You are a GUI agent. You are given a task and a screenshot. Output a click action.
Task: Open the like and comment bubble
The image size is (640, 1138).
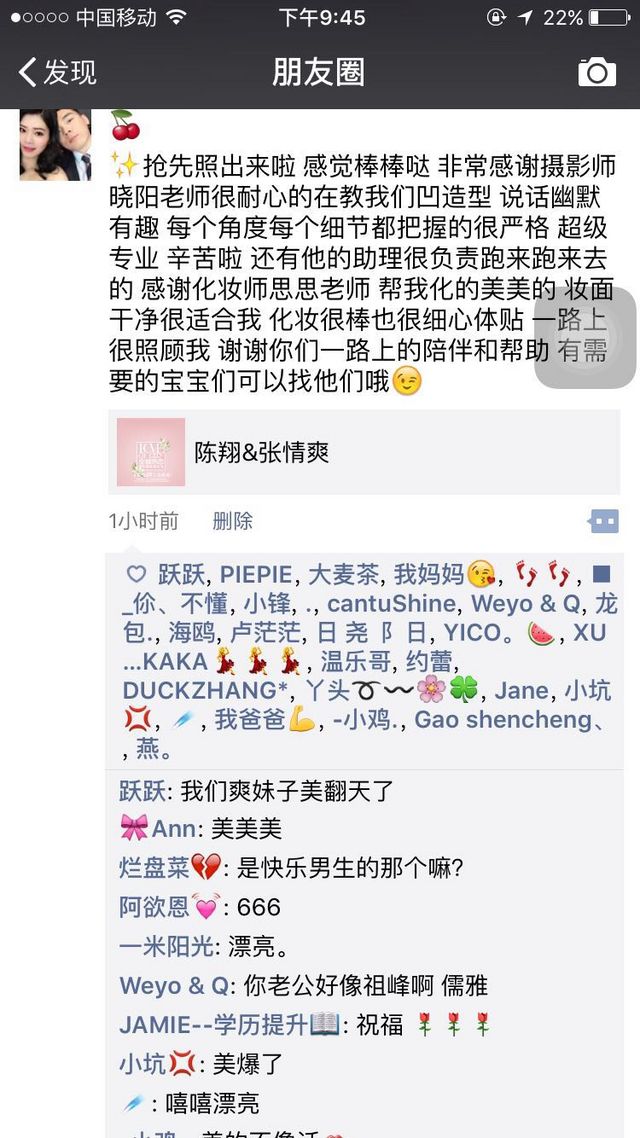(603, 521)
